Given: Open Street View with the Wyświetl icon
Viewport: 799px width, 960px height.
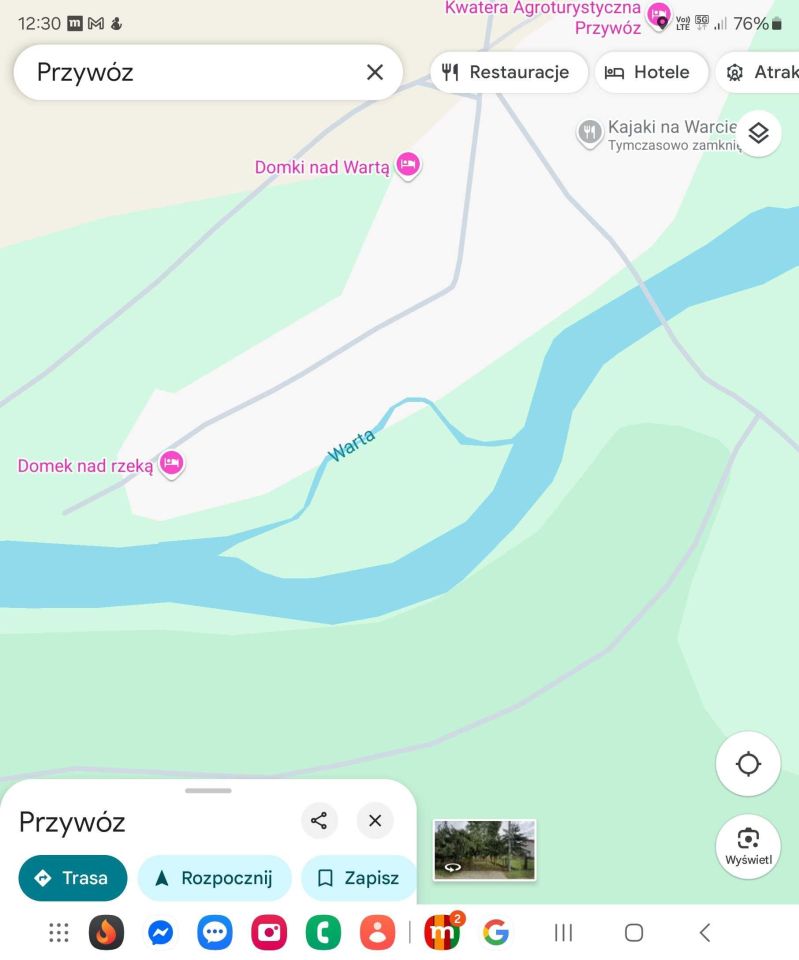Looking at the screenshot, I should [748, 845].
